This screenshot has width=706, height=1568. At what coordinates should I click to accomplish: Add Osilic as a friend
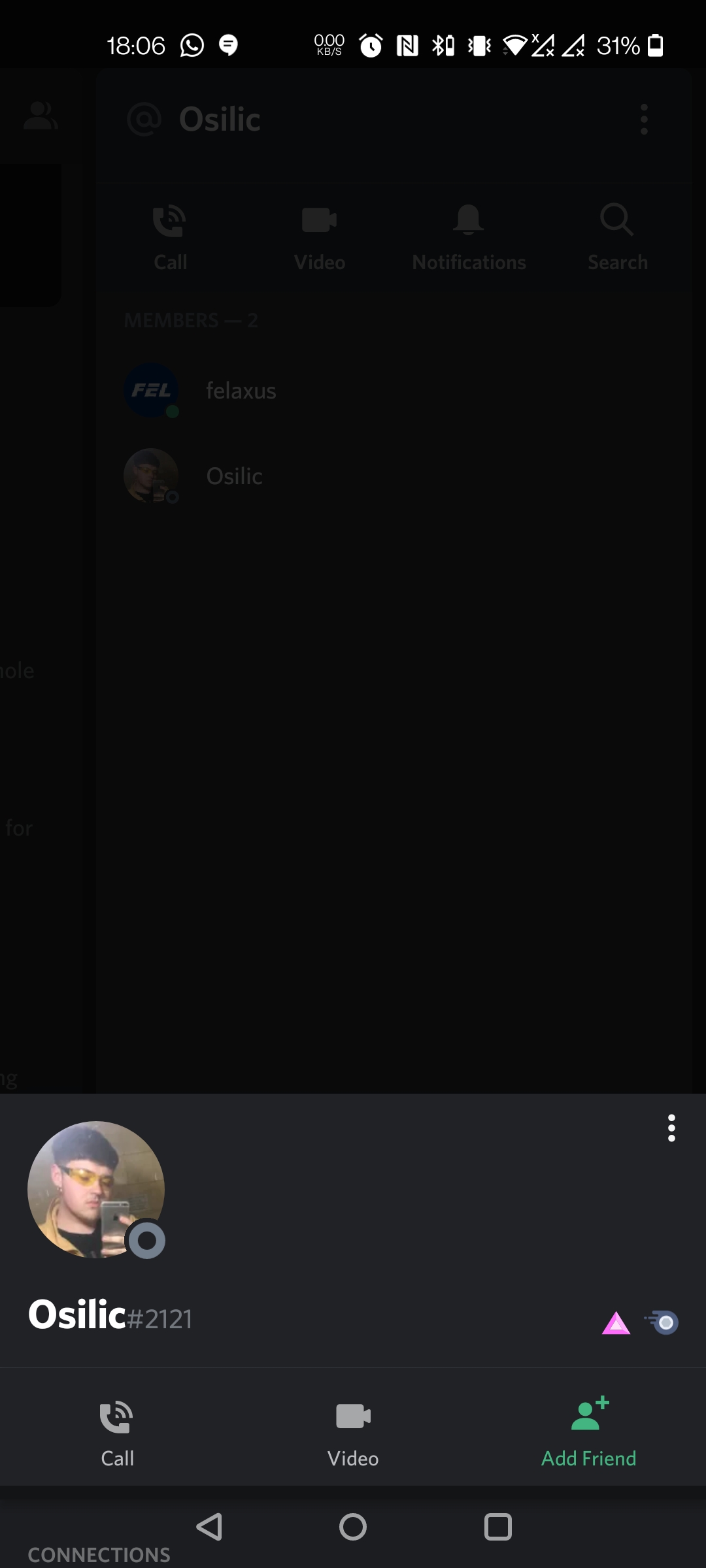pos(588,1429)
